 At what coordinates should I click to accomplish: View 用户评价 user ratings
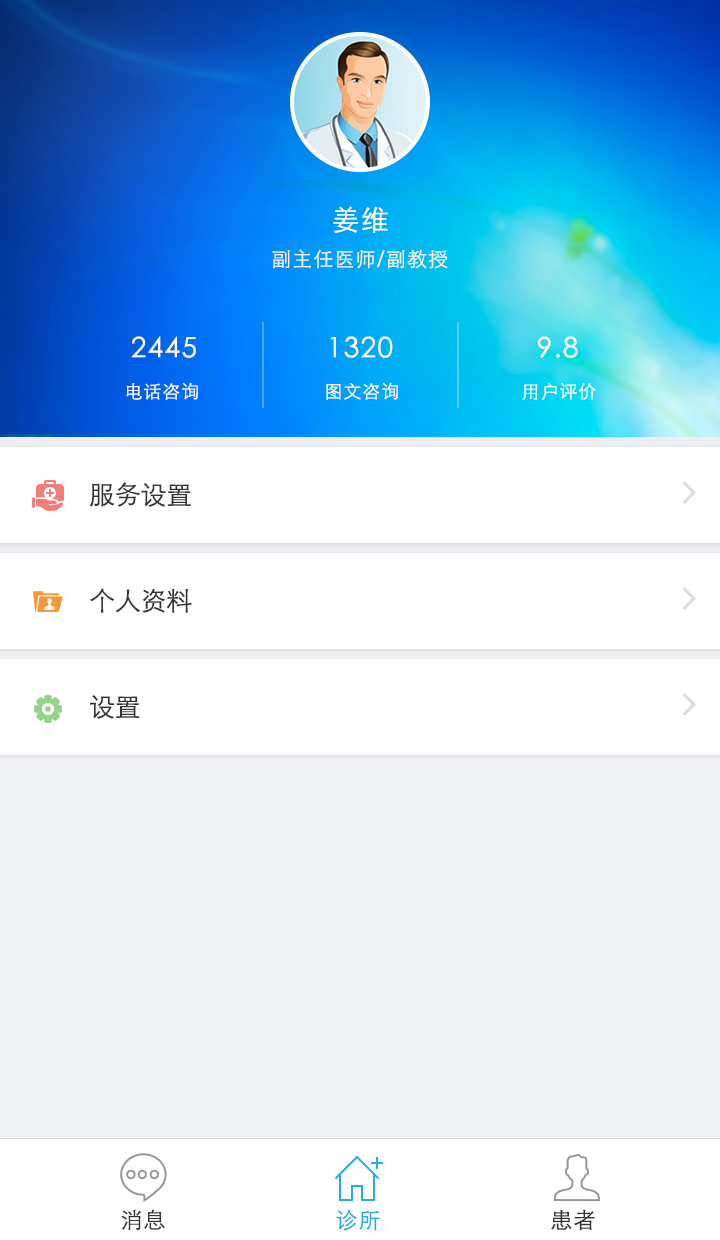pyautogui.click(x=558, y=366)
